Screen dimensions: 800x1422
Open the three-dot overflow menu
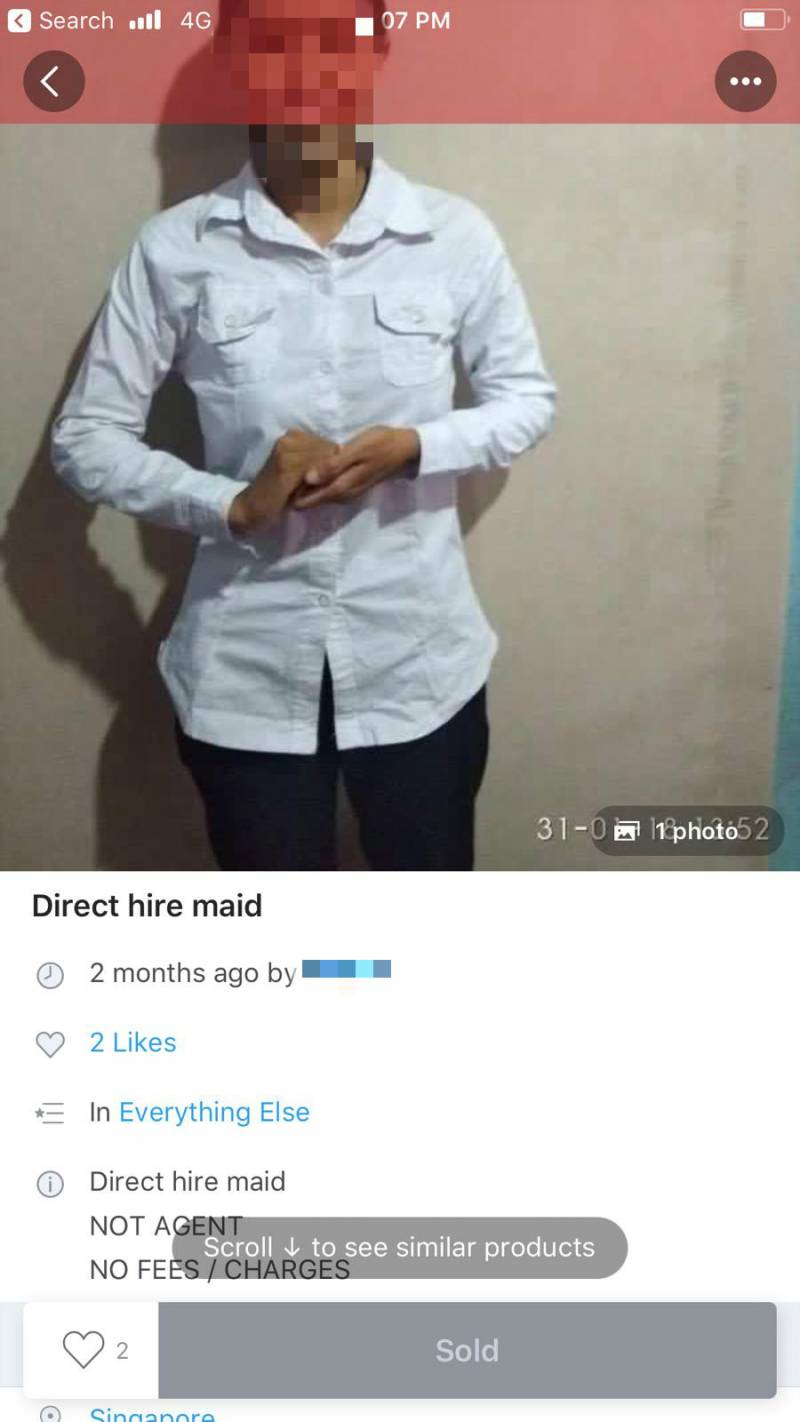click(x=745, y=81)
